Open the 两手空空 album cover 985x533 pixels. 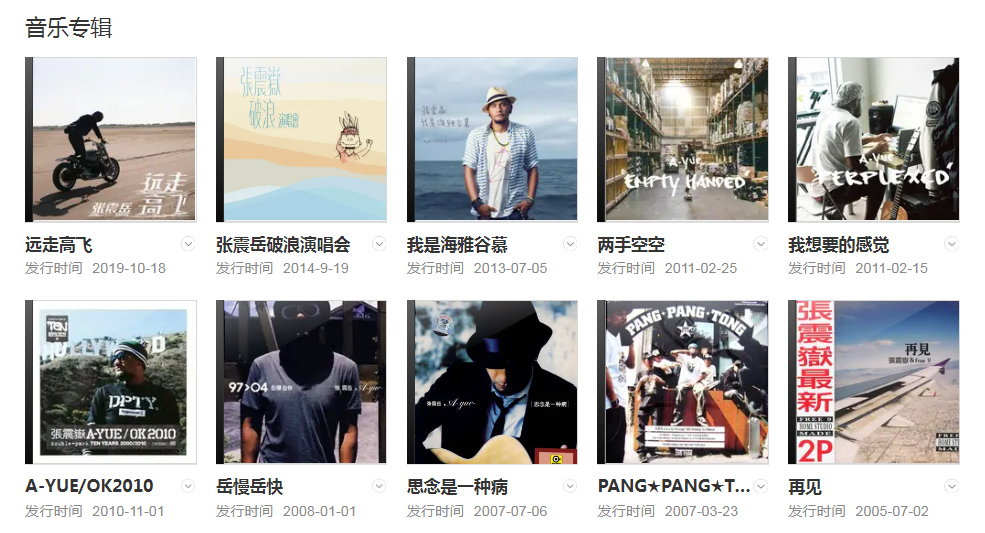click(684, 139)
